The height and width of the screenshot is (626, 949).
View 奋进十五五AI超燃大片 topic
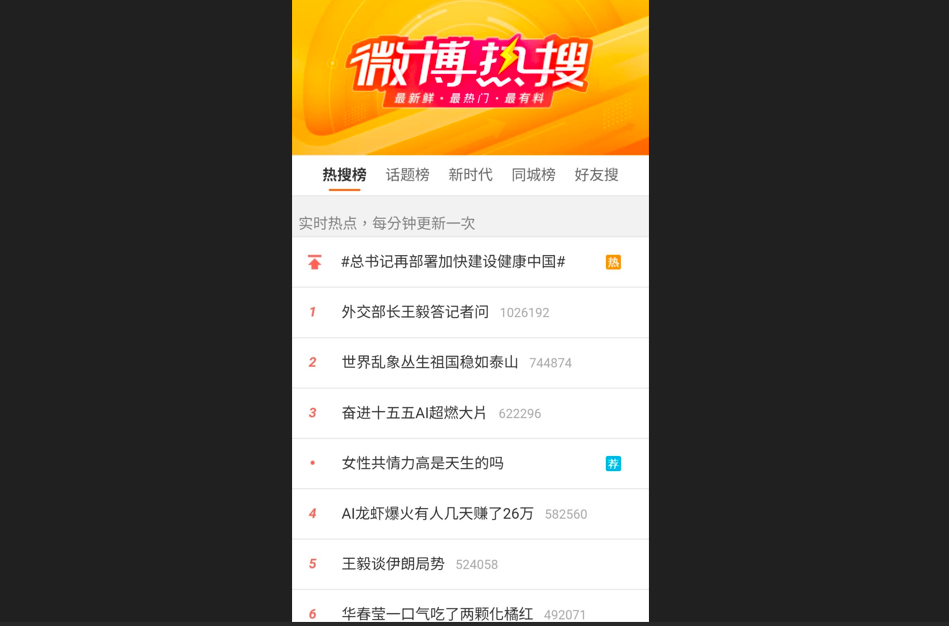click(414, 413)
